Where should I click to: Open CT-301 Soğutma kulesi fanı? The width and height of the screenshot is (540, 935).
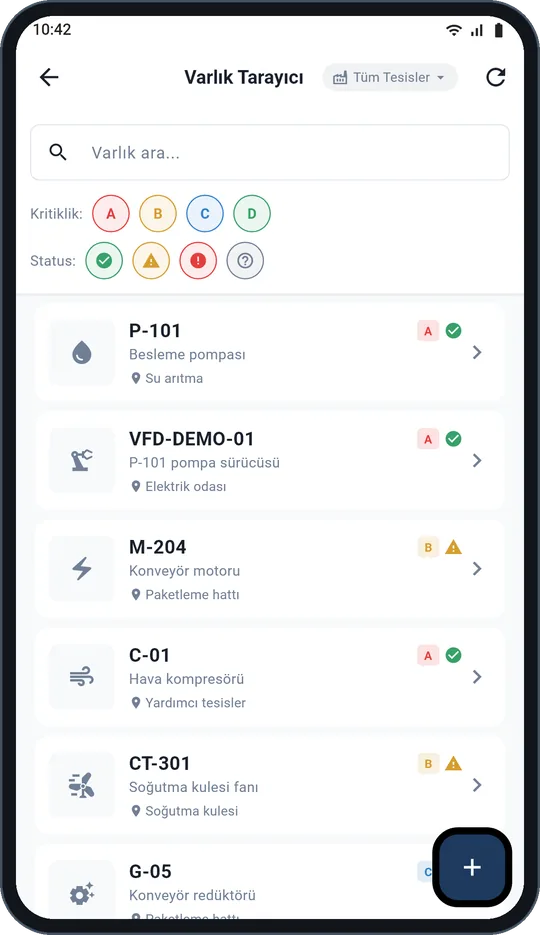click(270, 785)
